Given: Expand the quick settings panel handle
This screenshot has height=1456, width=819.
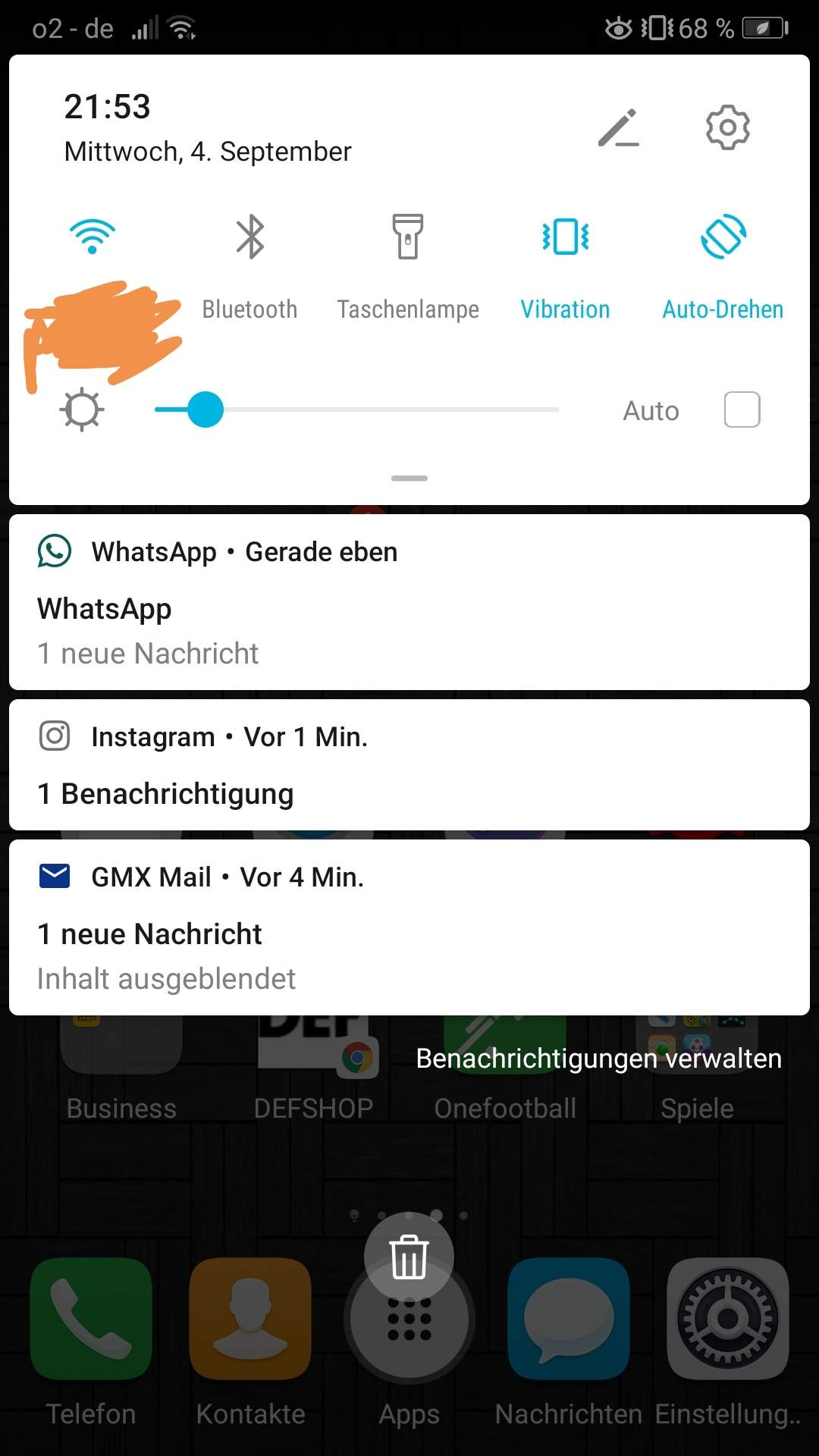Looking at the screenshot, I should pyautogui.click(x=409, y=479).
